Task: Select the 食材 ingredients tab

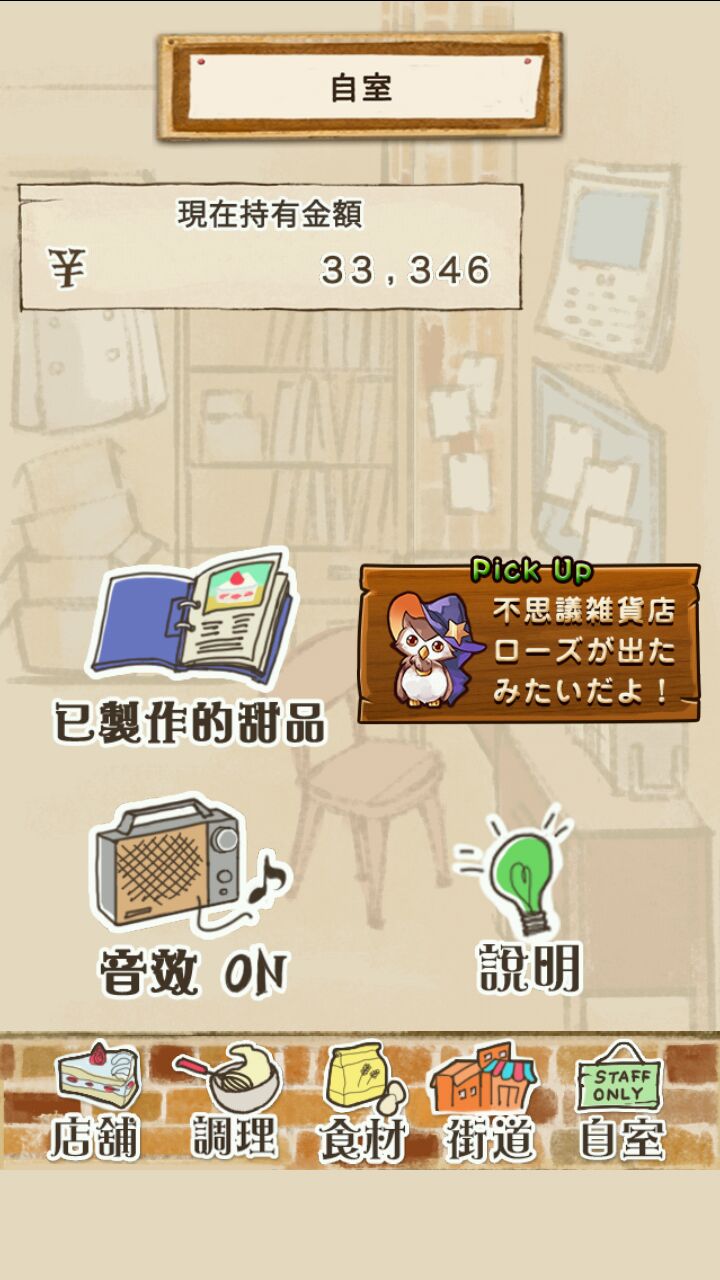Action: click(x=362, y=1100)
